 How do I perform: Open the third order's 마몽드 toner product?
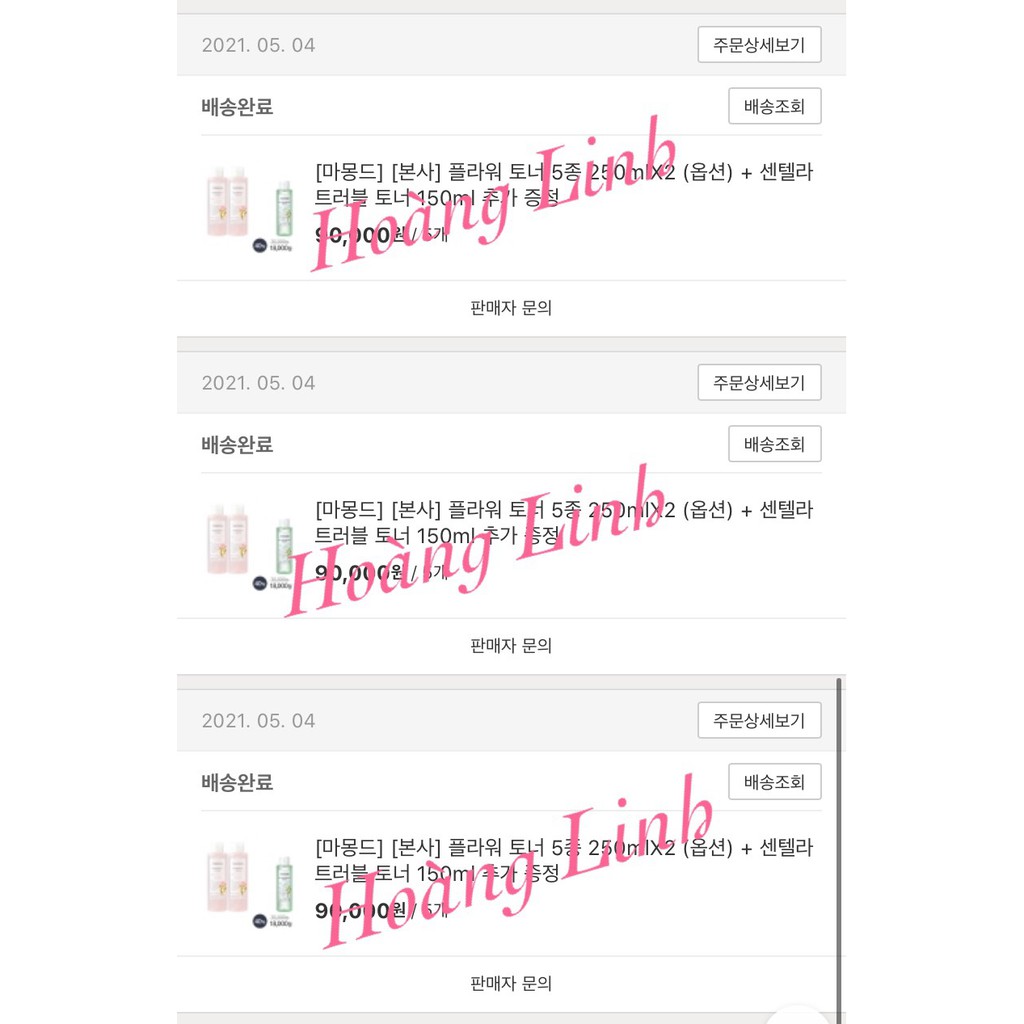563,861
